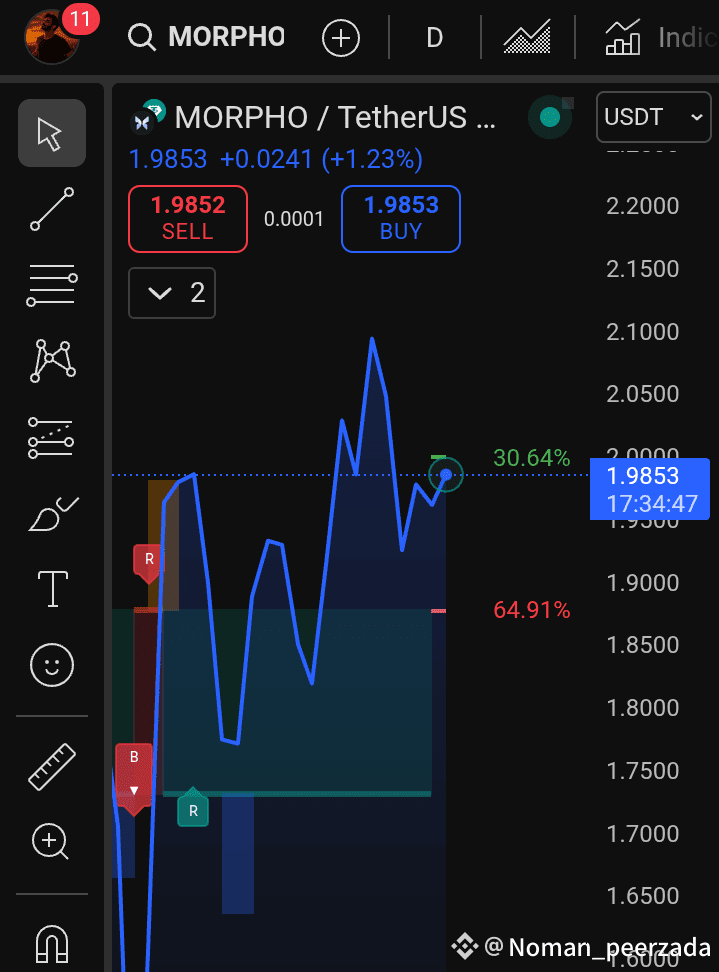The width and height of the screenshot is (719, 972).
Task: Tap the BUY 1.9853 button
Action: (401, 218)
